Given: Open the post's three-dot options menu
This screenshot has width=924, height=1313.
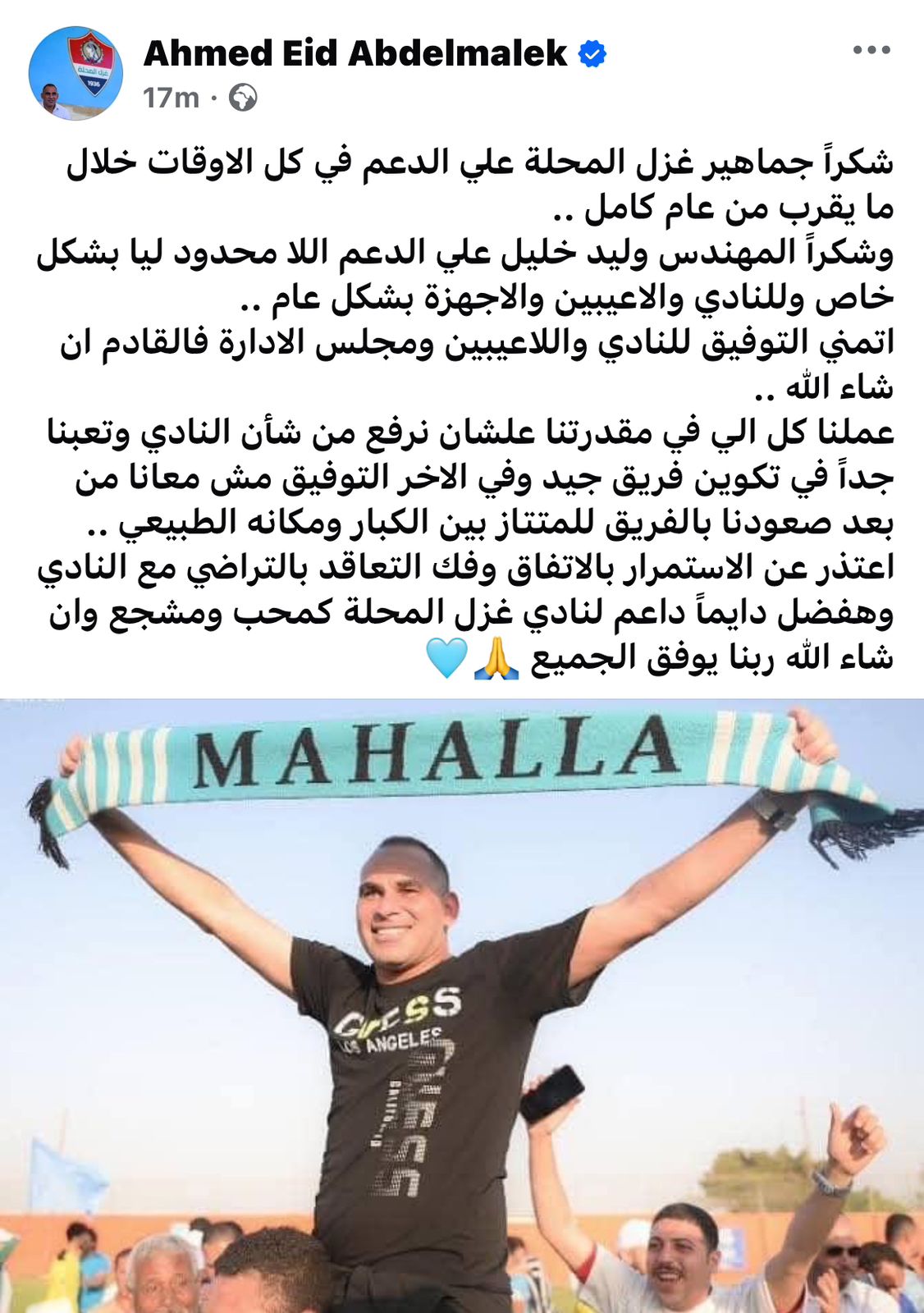Looking at the screenshot, I should coord(871,51).
